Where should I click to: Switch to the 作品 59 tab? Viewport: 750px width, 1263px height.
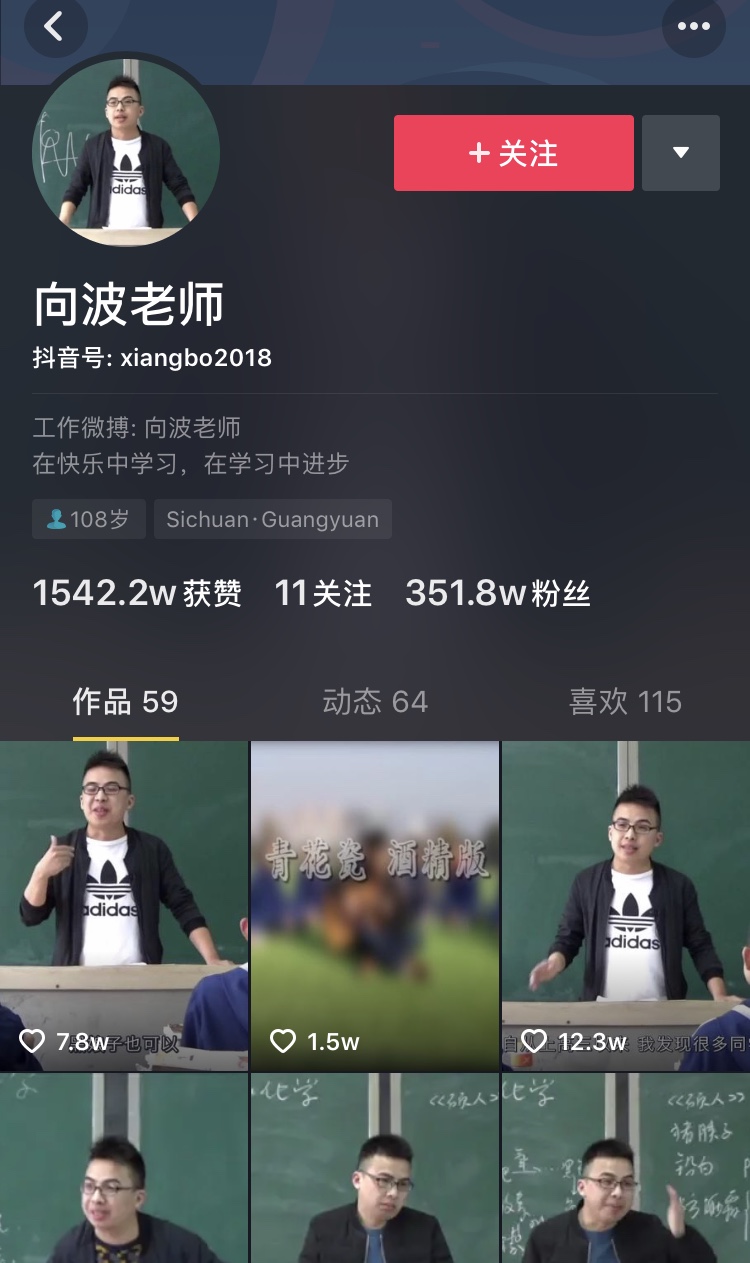125,702
